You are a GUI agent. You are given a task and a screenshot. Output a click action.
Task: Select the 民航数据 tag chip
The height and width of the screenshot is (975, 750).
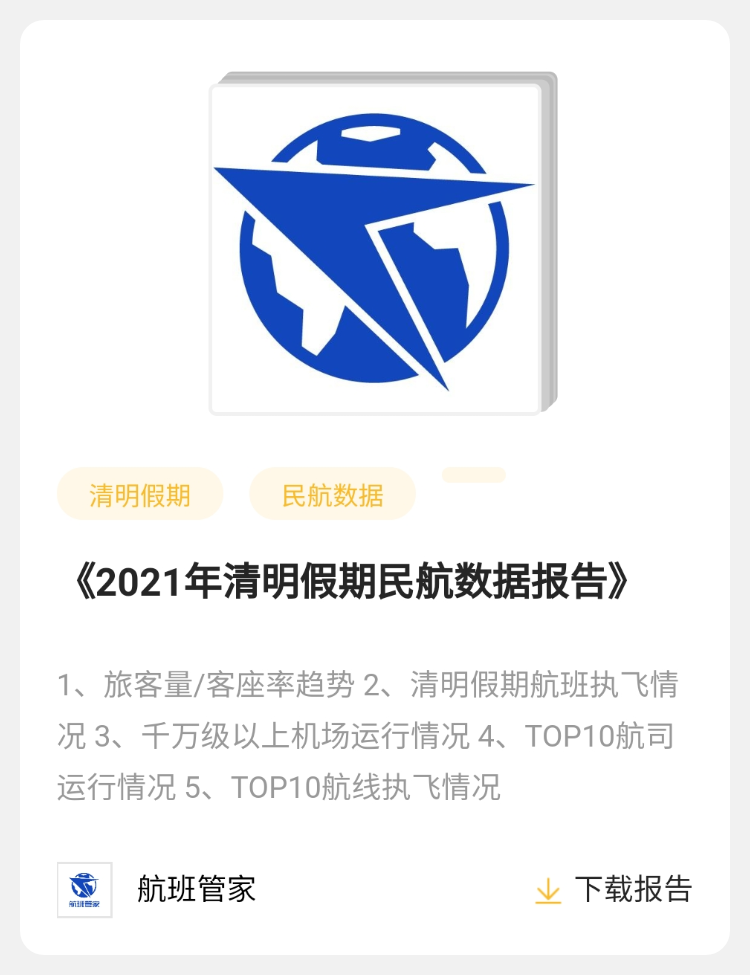pyautogui.click(x=332, y=494)
